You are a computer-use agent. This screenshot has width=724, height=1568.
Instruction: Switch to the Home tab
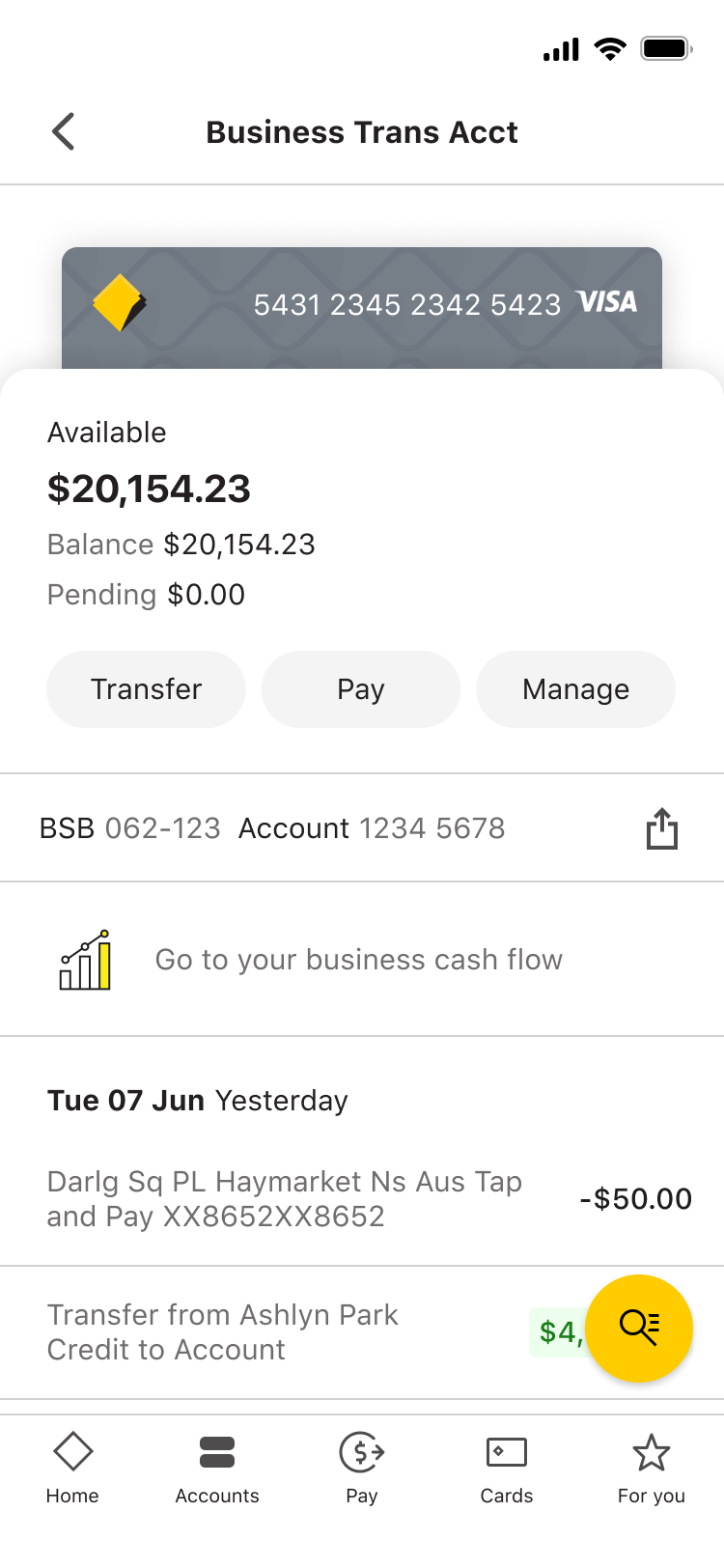point(72,1469)
